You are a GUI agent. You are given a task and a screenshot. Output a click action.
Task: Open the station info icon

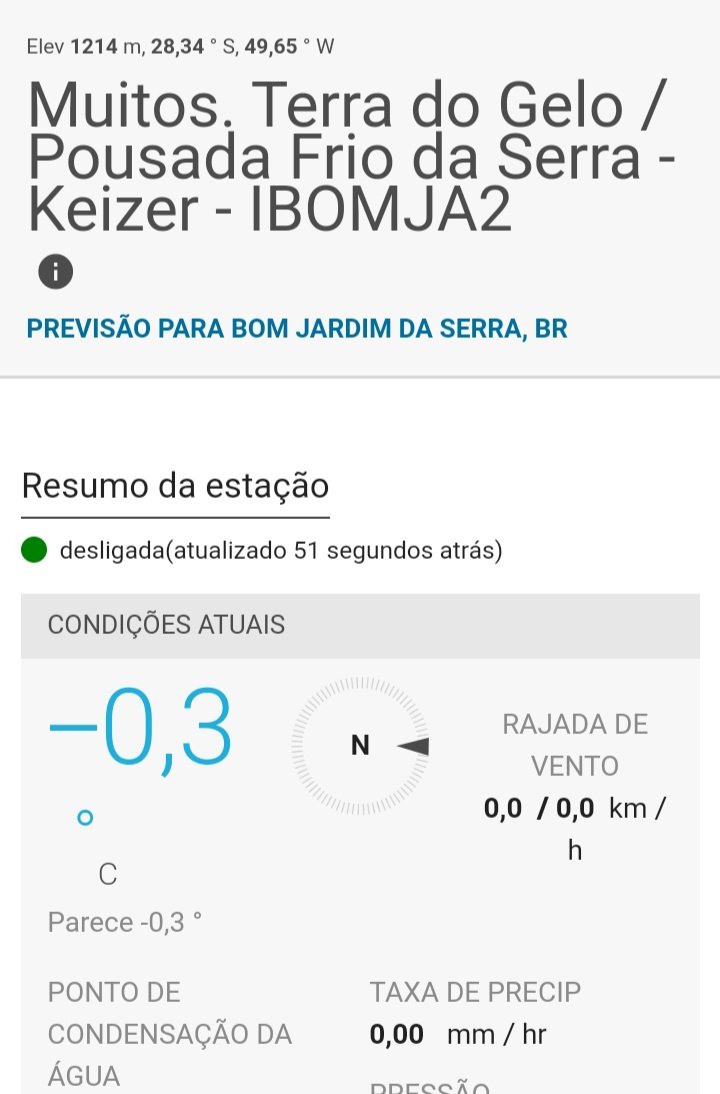[56, 271]
